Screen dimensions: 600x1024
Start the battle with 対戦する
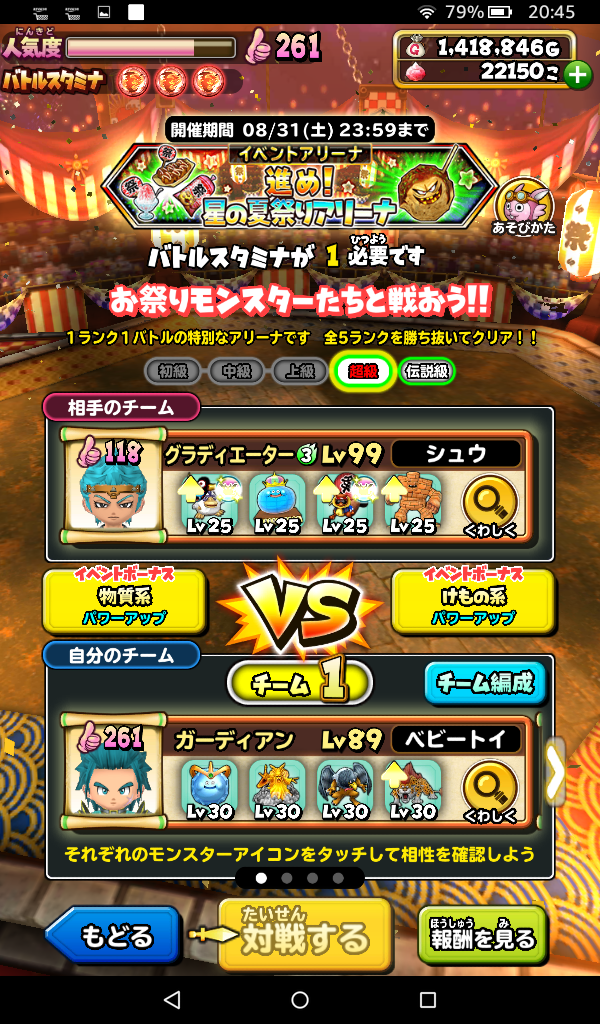(x=303, y=937)
